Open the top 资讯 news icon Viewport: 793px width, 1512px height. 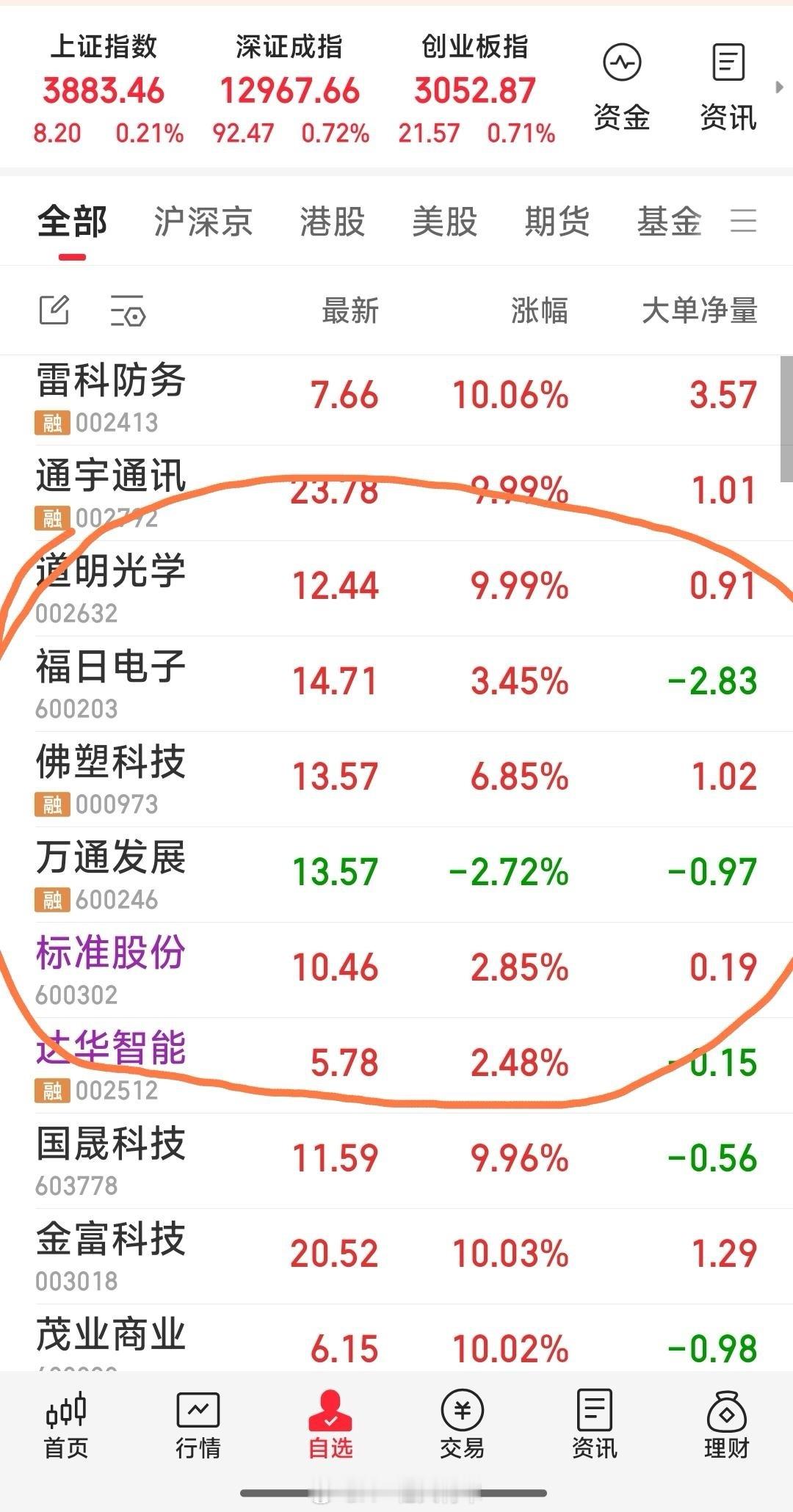727,81
